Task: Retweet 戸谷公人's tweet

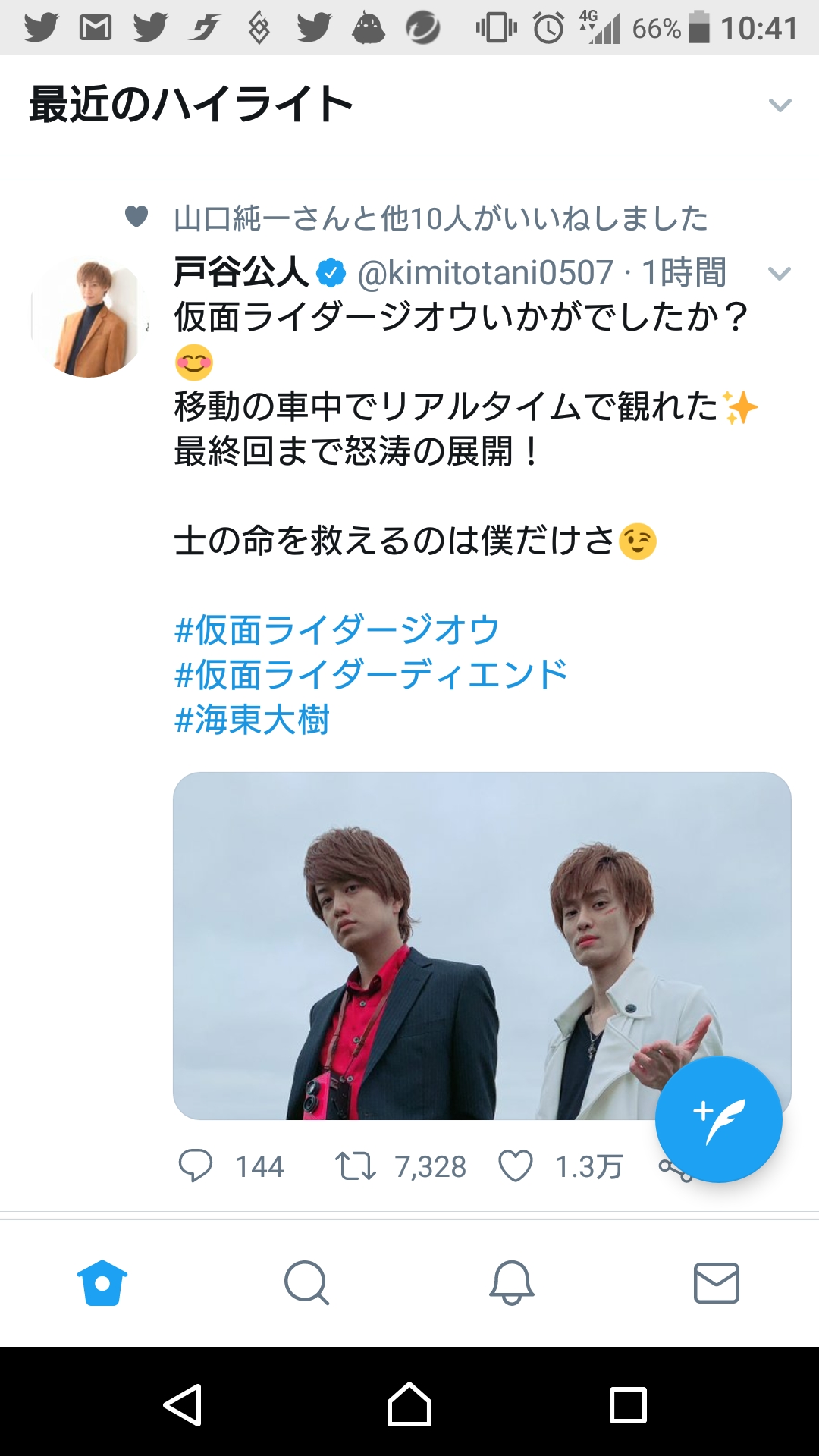Action: [x=356, y=1166]
